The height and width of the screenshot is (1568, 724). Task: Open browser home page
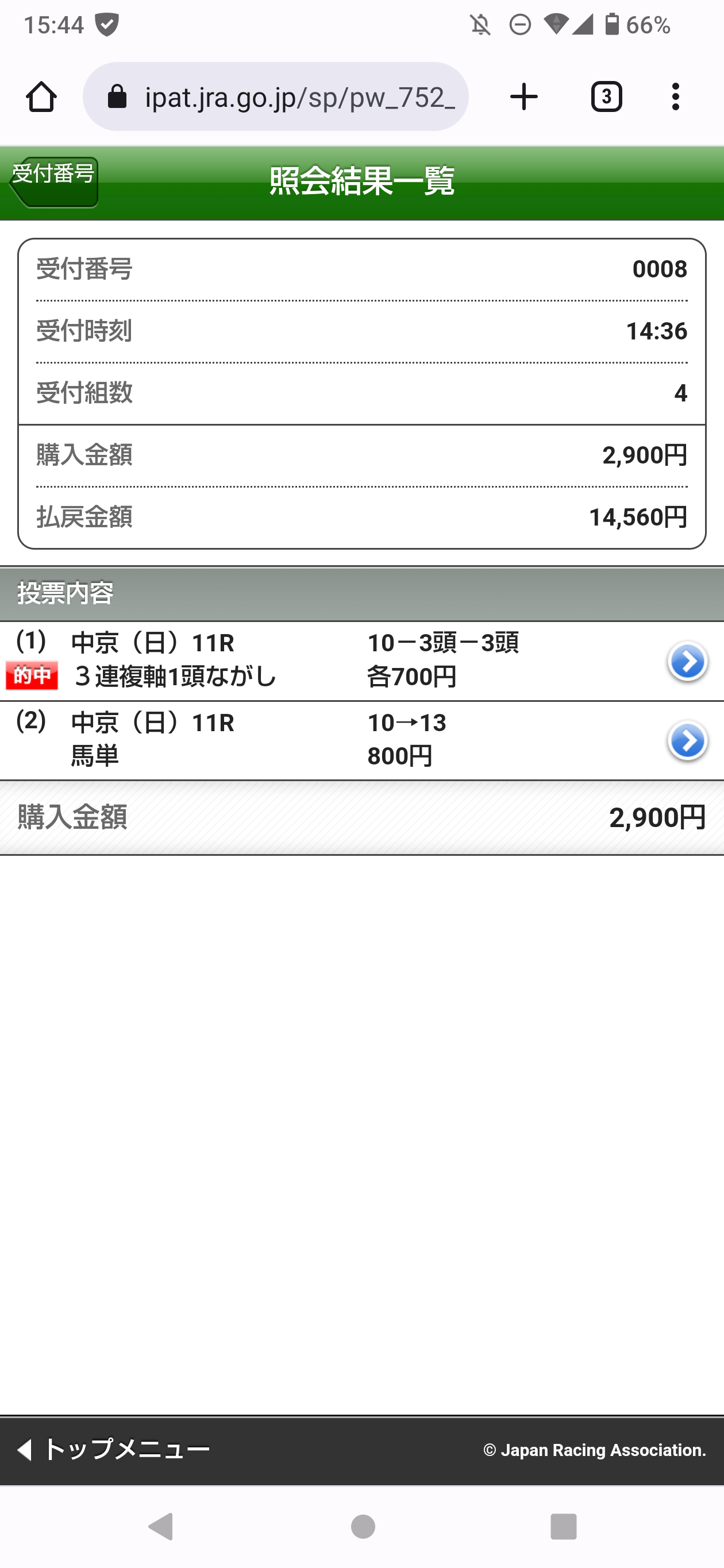[x=41, y=97]
